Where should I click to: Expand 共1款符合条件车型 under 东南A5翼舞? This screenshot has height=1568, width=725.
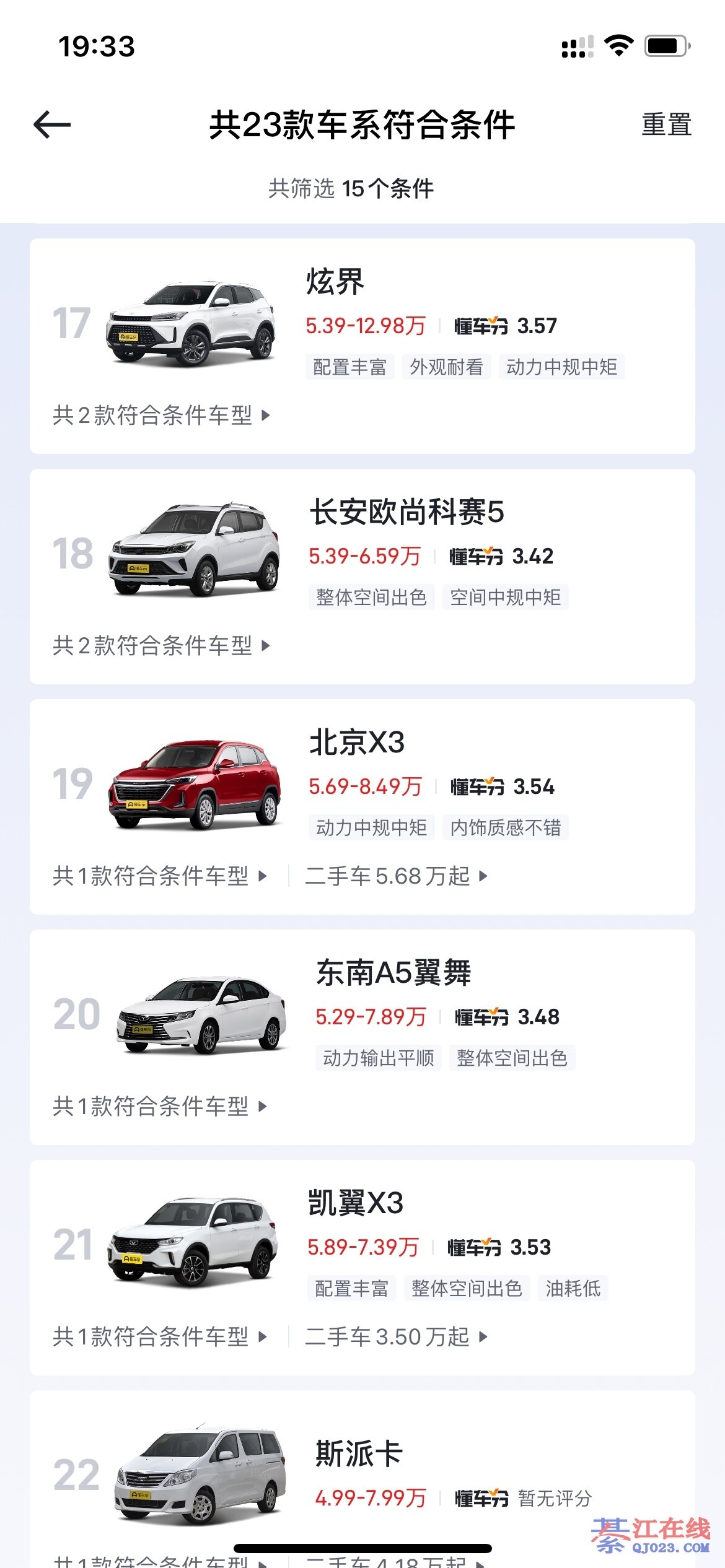tap(159, 1106)
